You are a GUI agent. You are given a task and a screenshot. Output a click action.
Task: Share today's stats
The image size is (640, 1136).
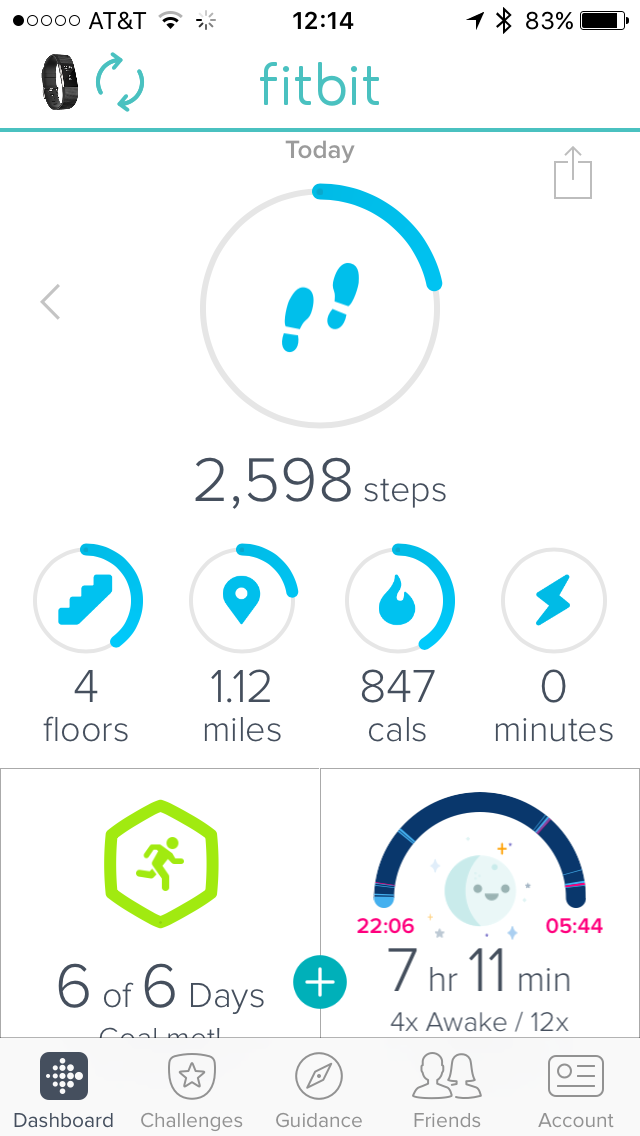[573, 173]
